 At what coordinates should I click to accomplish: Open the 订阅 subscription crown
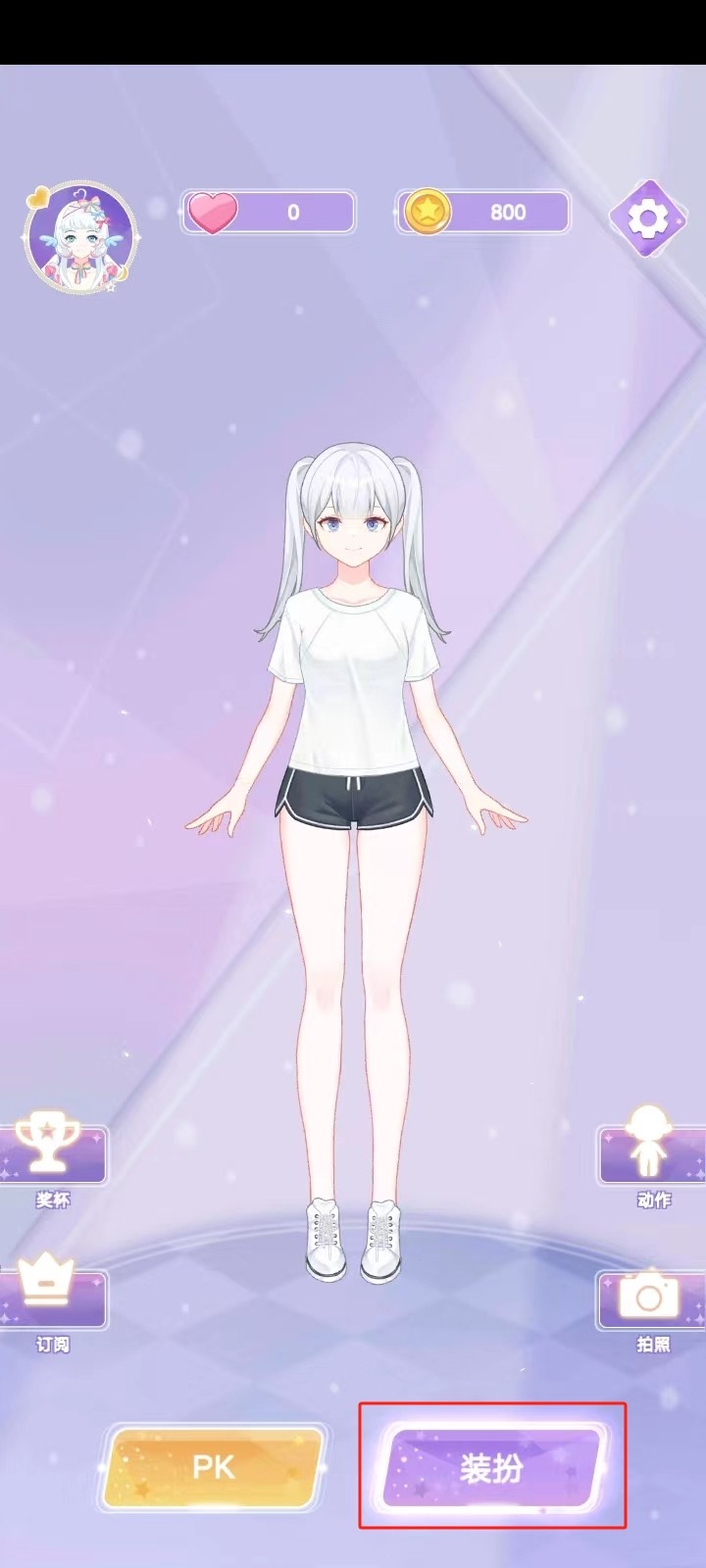click(x=49, y=1298)
